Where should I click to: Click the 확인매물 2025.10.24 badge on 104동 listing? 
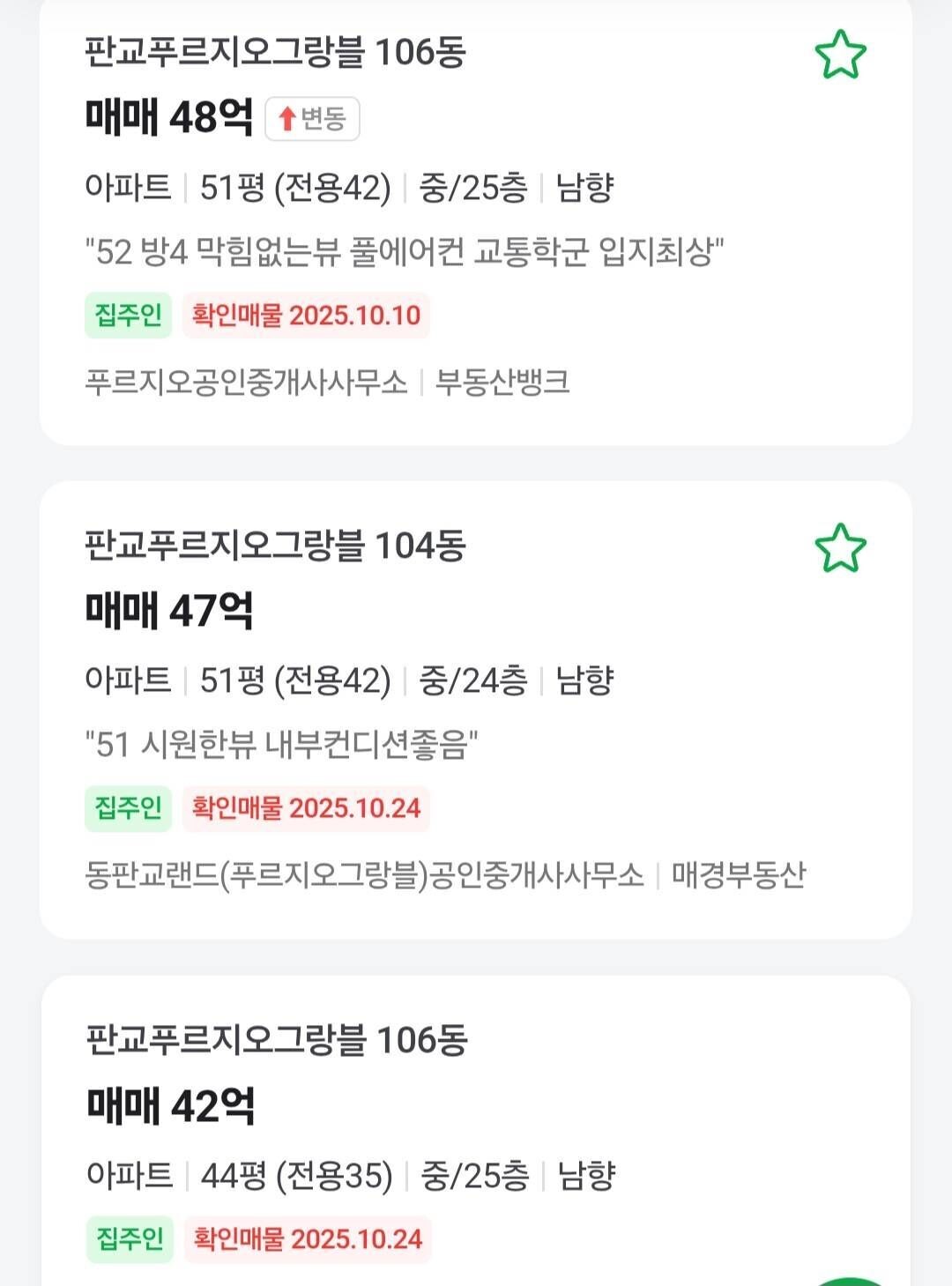(x=304, y=805)
